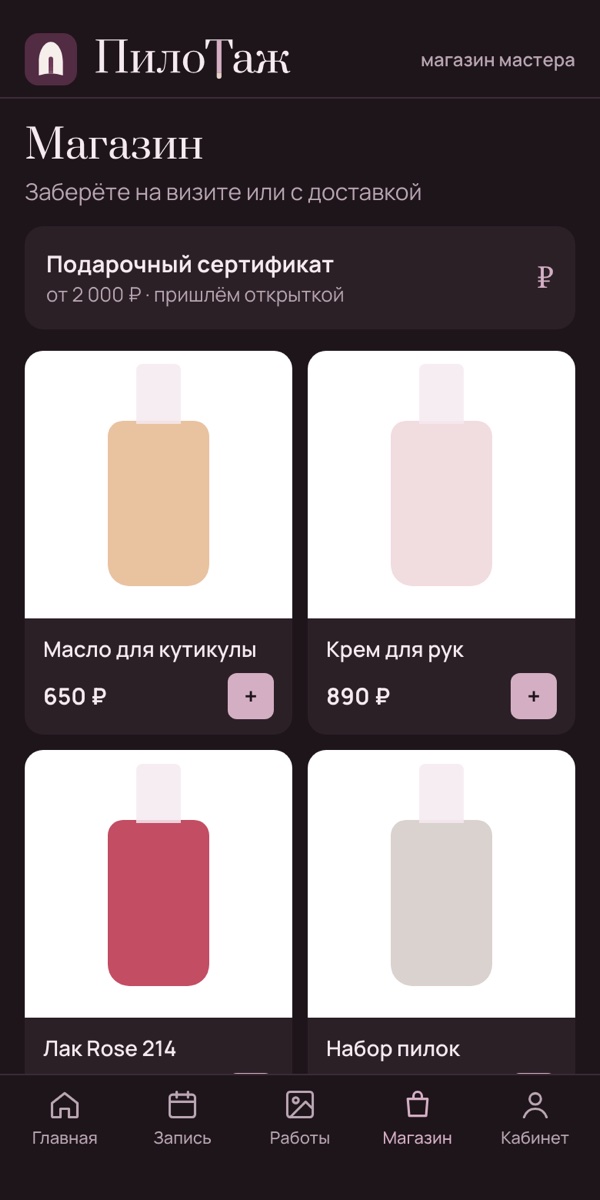Select the Магазин tab

click(x=417, y=1119)
